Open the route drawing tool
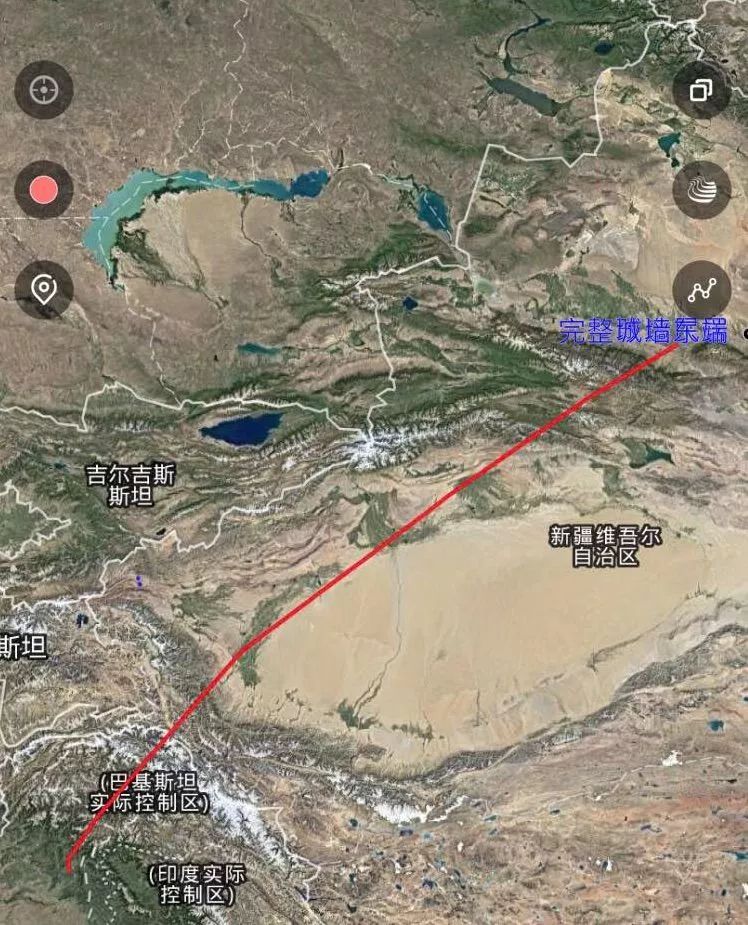This screenshot has height=925, width=748. [701, 290]
